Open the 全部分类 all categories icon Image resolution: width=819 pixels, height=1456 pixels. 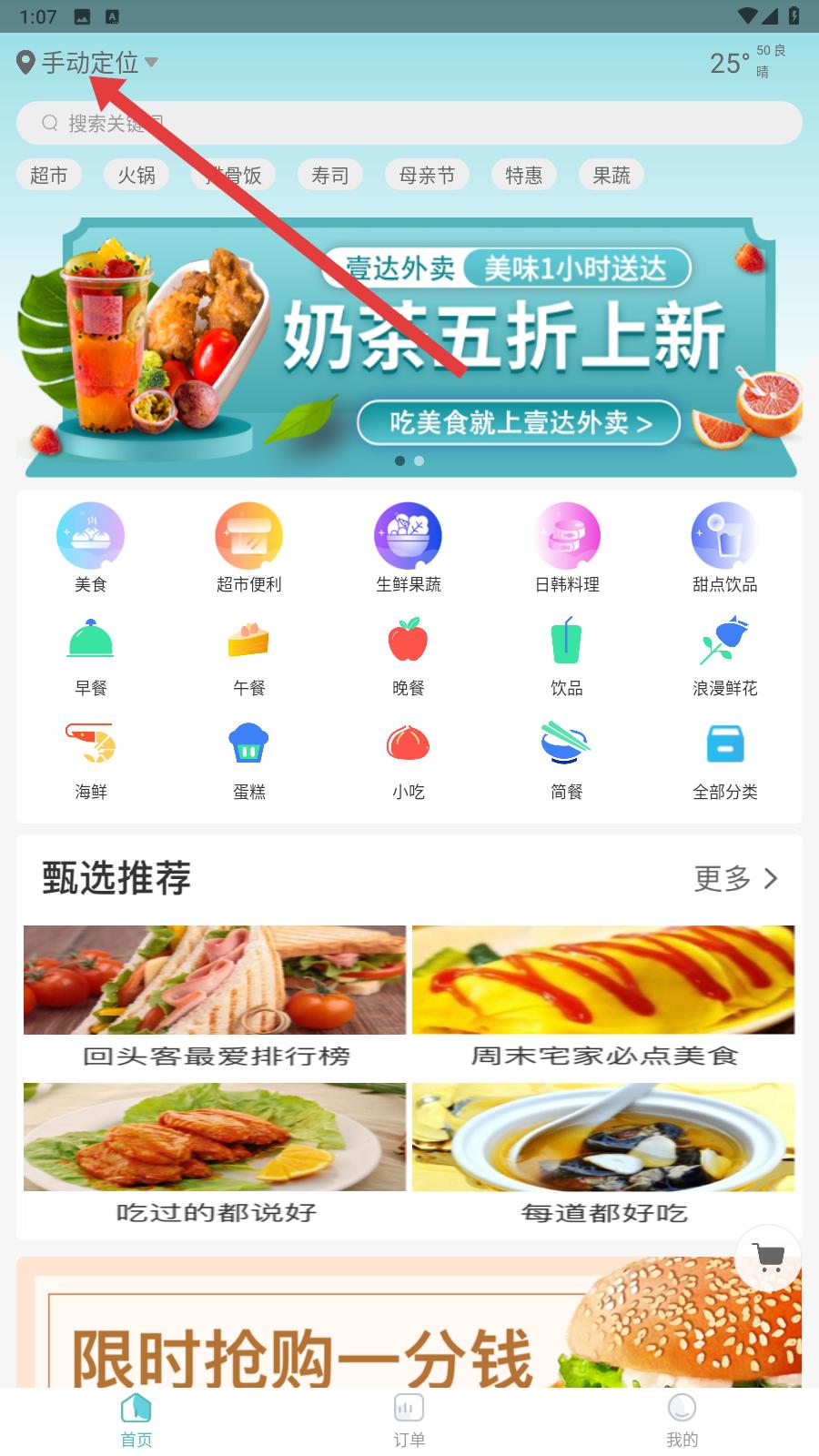point(724,753)
